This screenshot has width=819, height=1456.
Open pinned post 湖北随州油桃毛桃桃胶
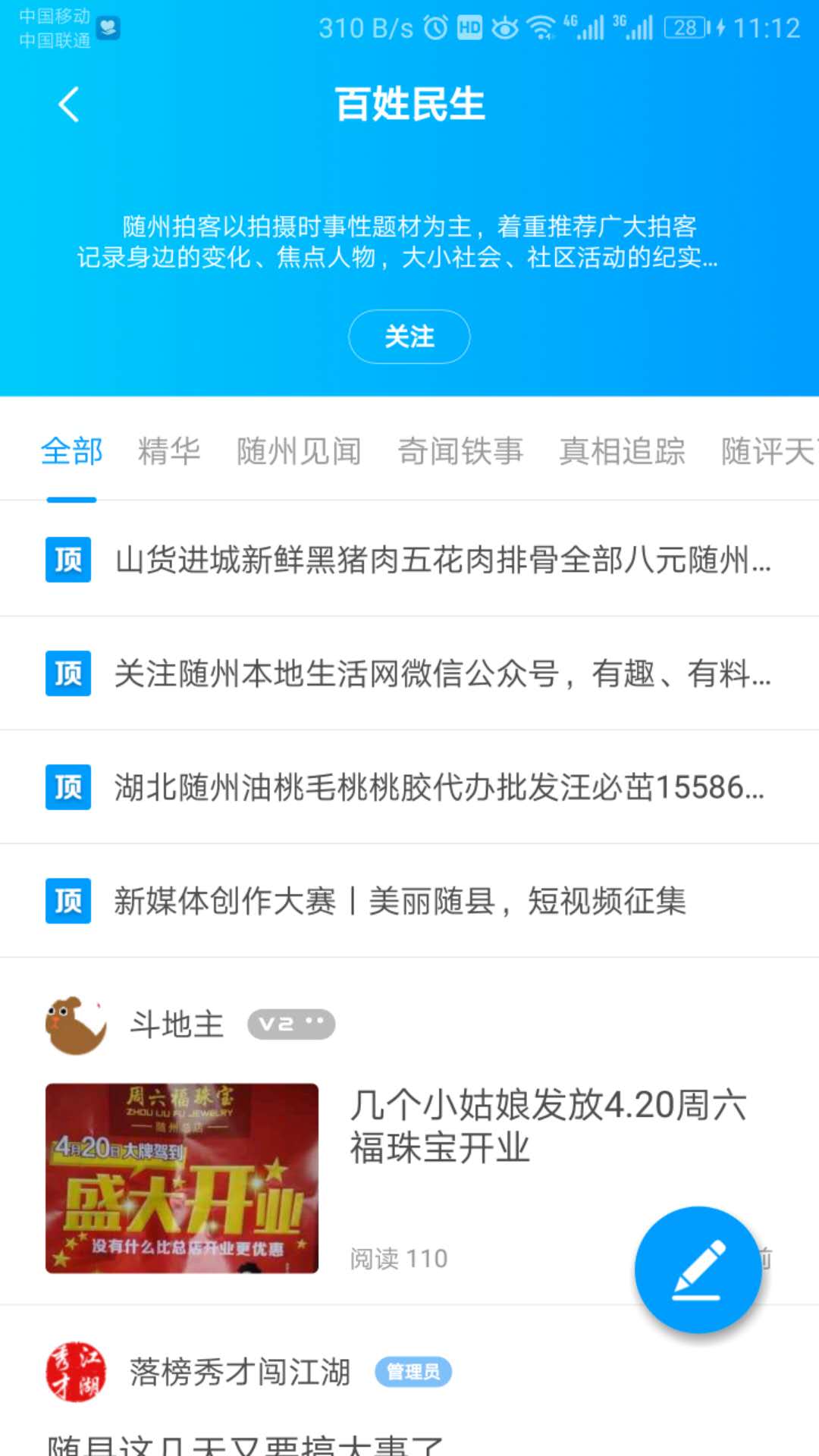tap(440, 787)
